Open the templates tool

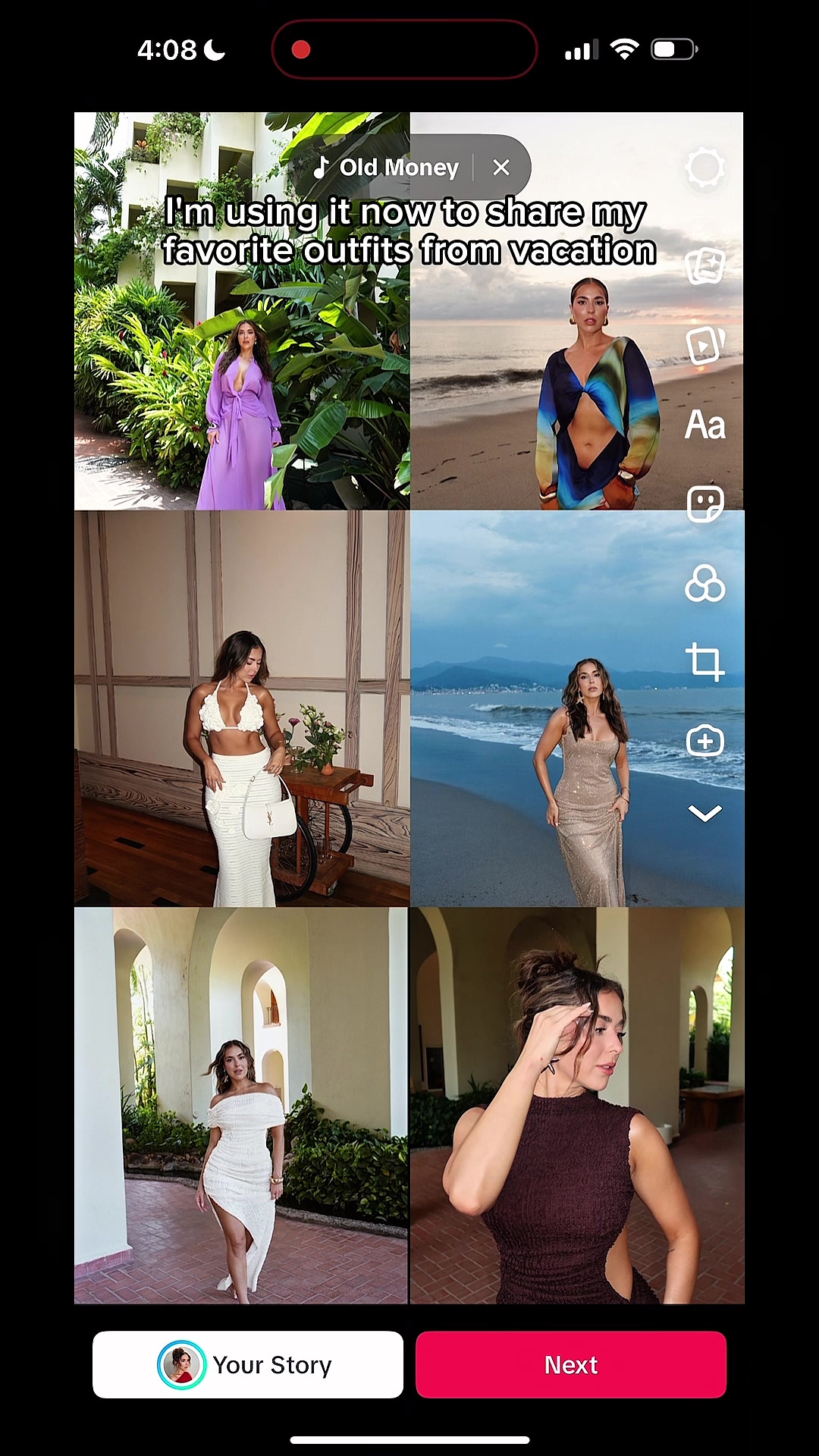coord(704,266)
